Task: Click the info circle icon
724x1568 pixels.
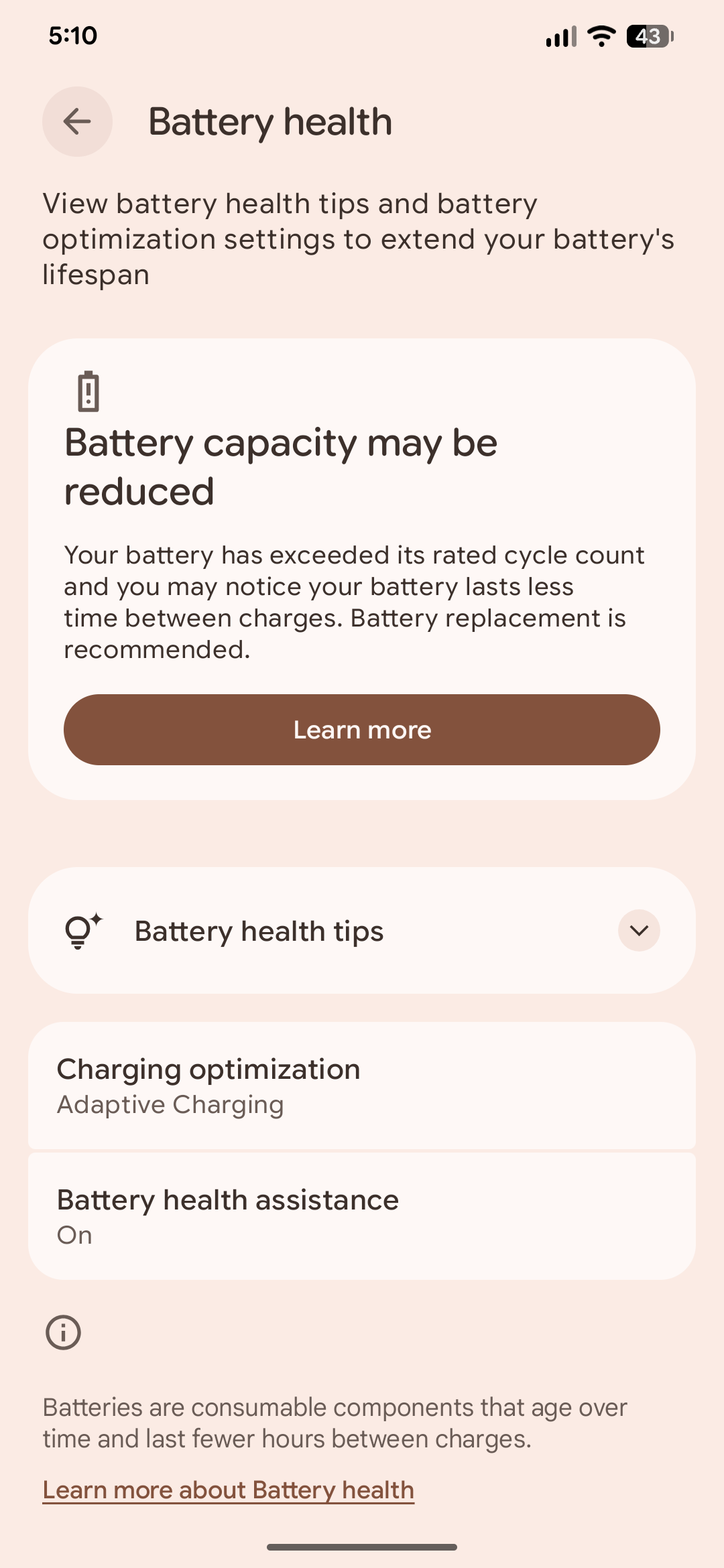Action: [x=64, y=1332]
